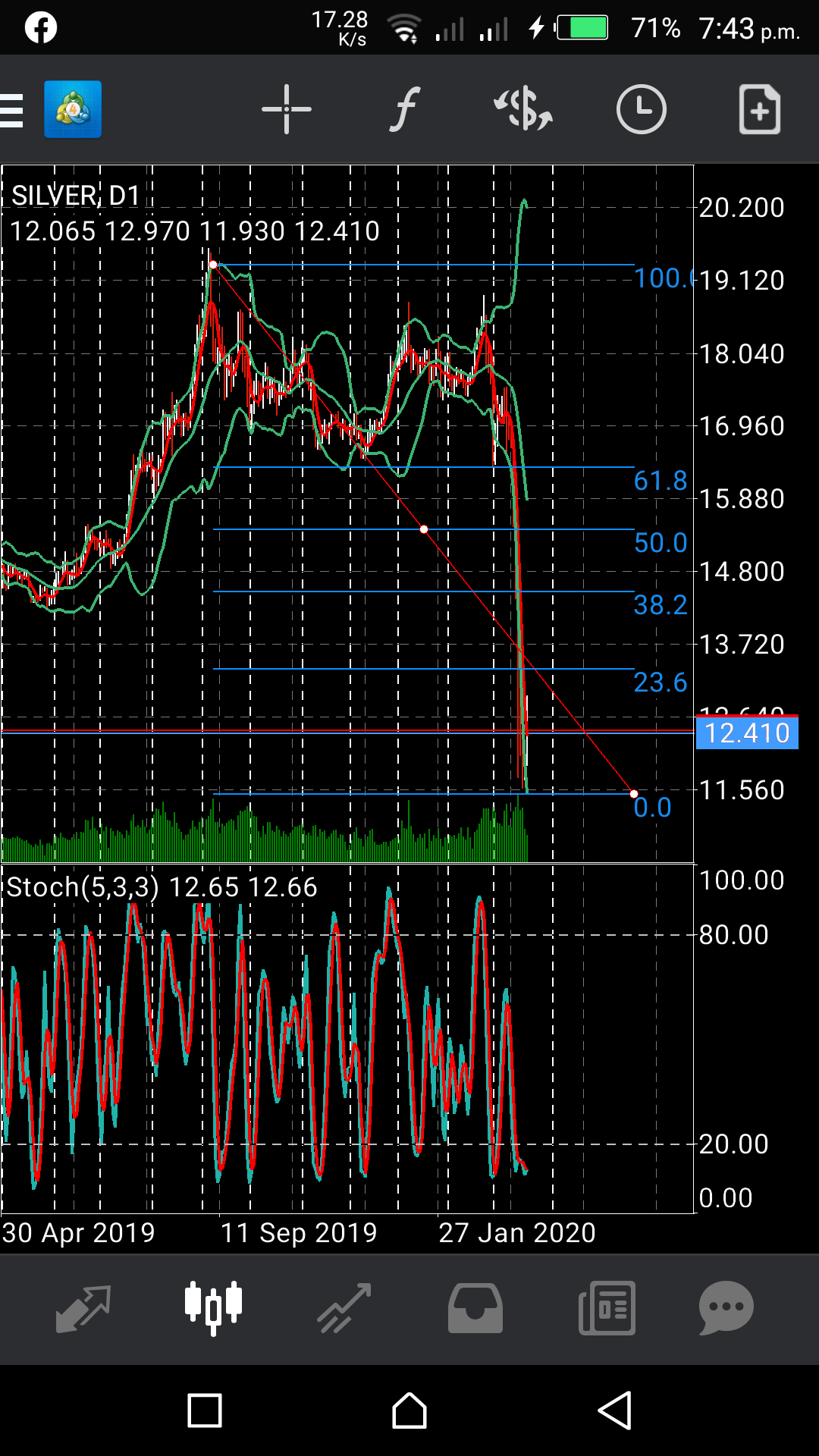Open the Chat messages tab
This screenshot has width=819, height=1456.
726,1308
